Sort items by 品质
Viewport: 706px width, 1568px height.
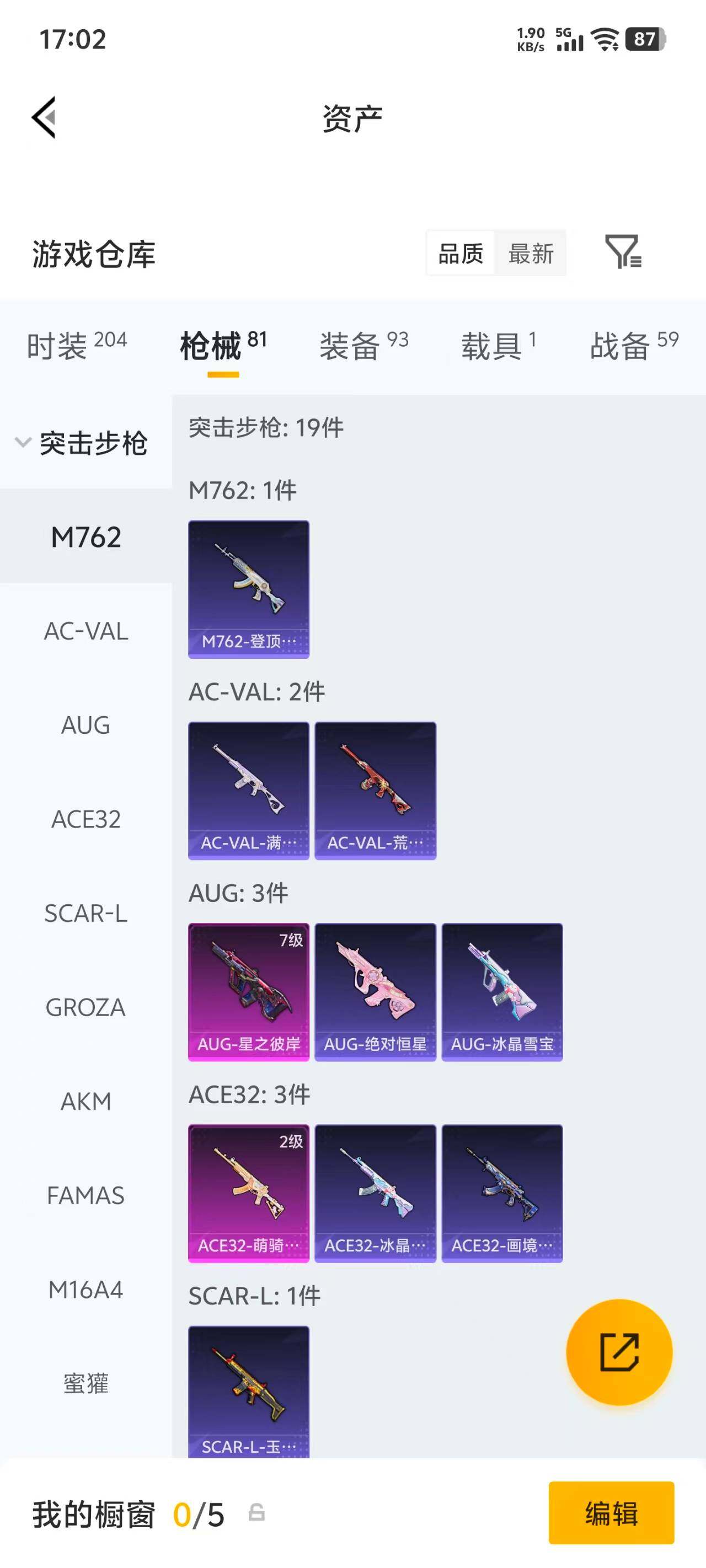tap(461, 253)
